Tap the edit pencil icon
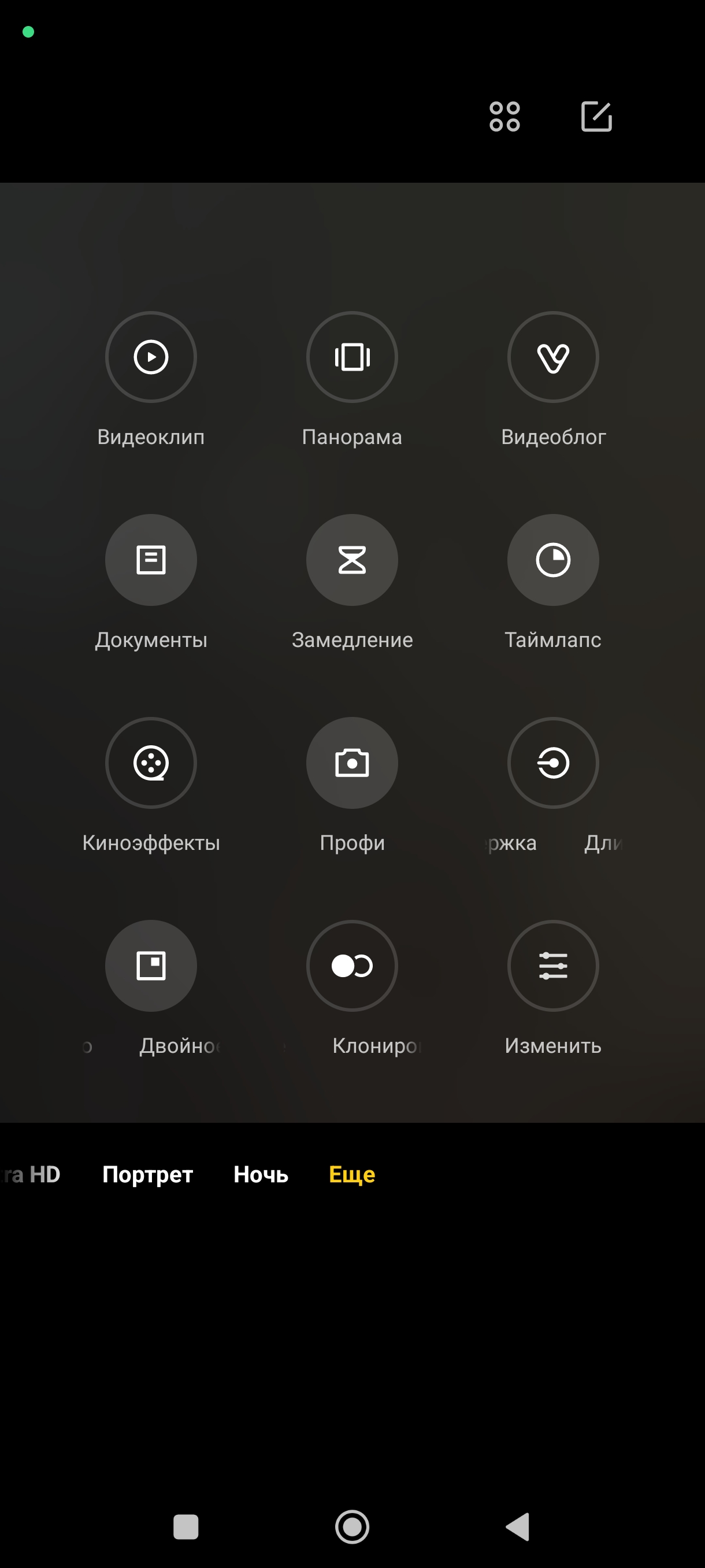This screenshot has width=705, height=1568. (596, 116)
